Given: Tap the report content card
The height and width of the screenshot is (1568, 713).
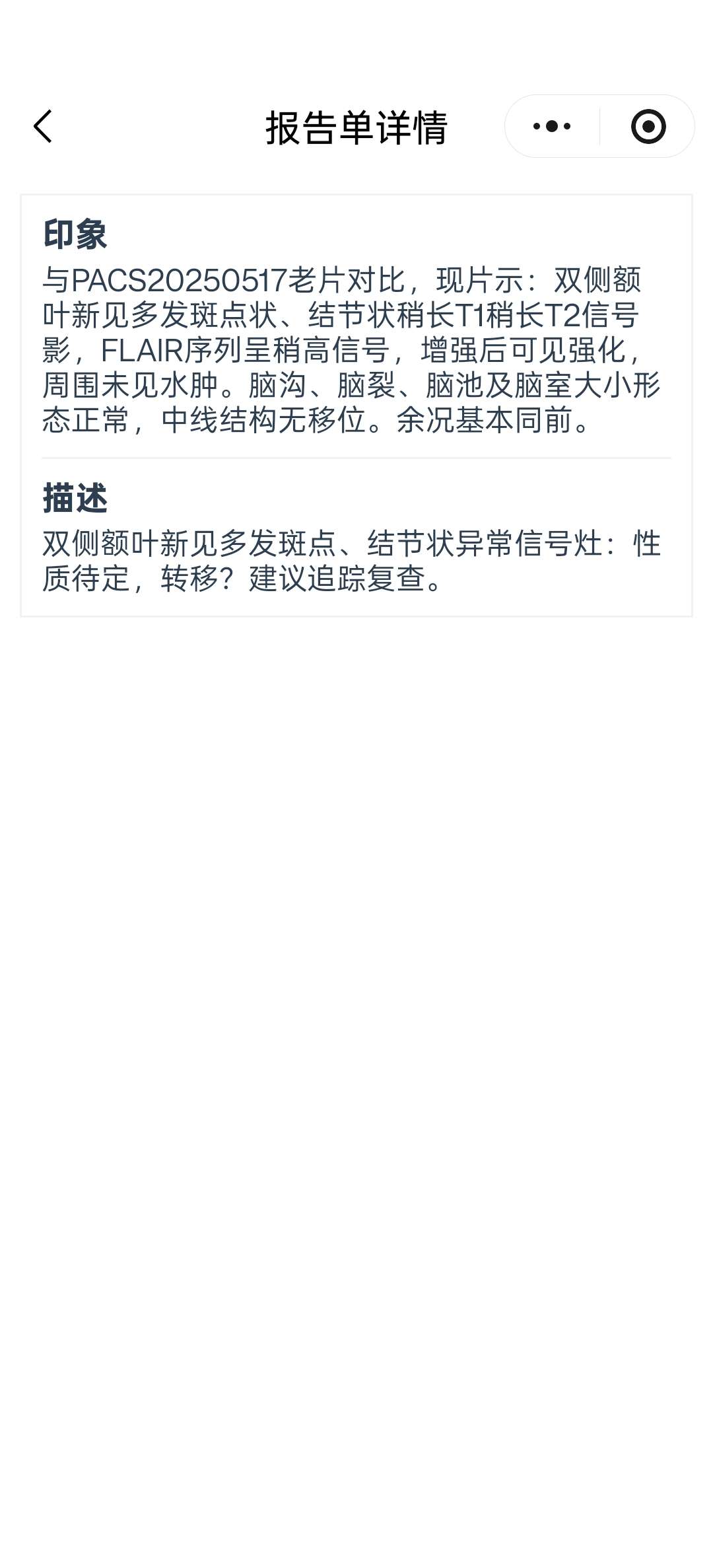Looking at the screenshot, I should pyautogui.click(x=356, y=404).
